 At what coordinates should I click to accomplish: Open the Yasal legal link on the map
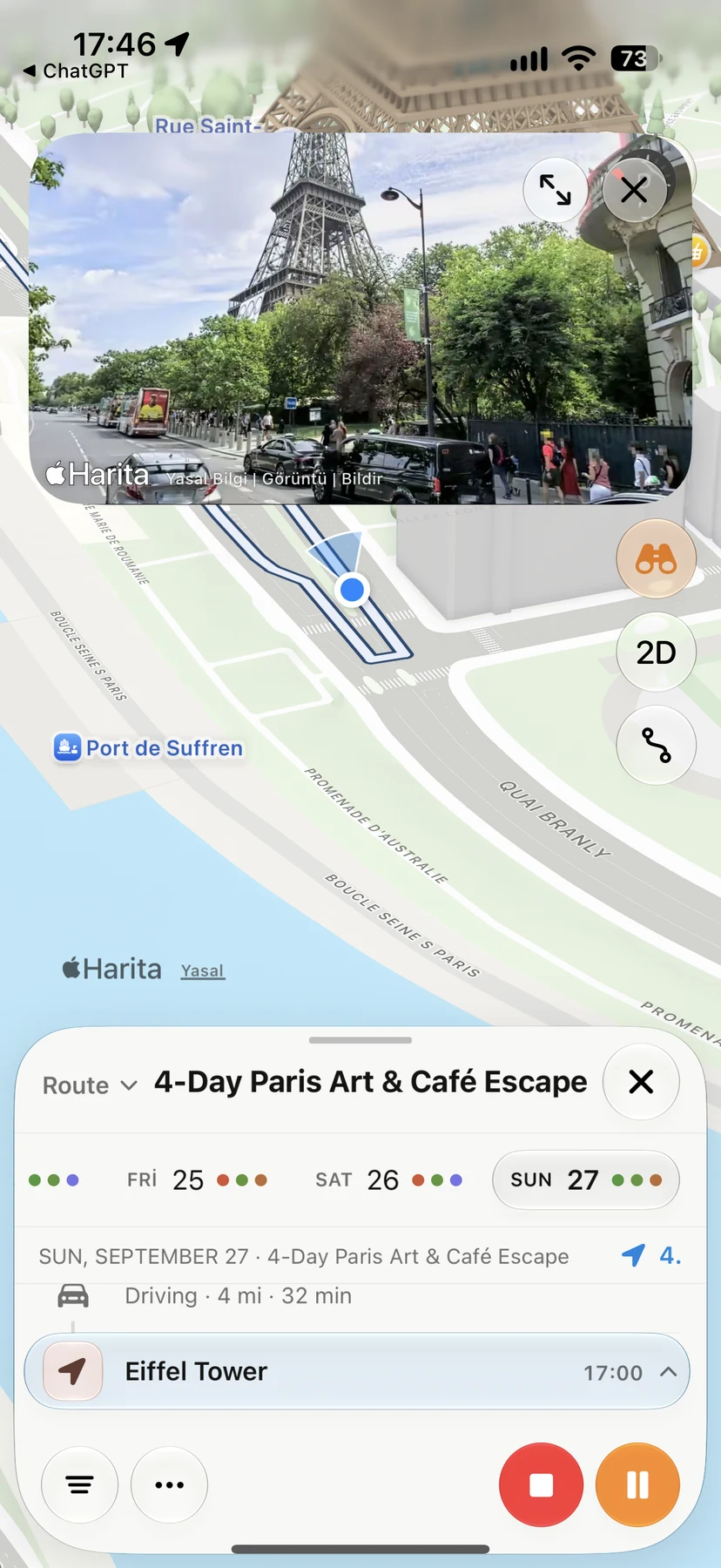tap(203, 970)
